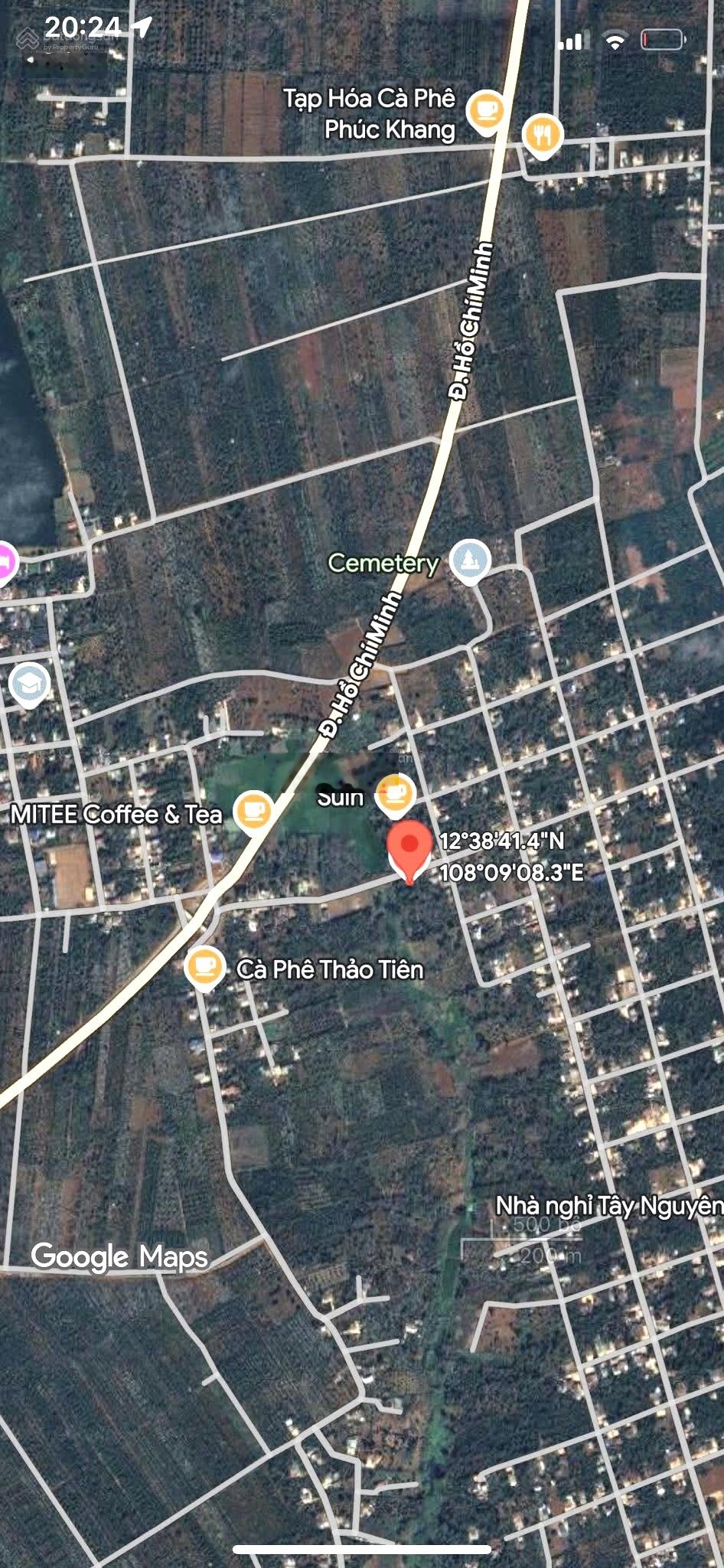
Task: Open MITEE Coffee & Tea marker
Action: point(253,811)
